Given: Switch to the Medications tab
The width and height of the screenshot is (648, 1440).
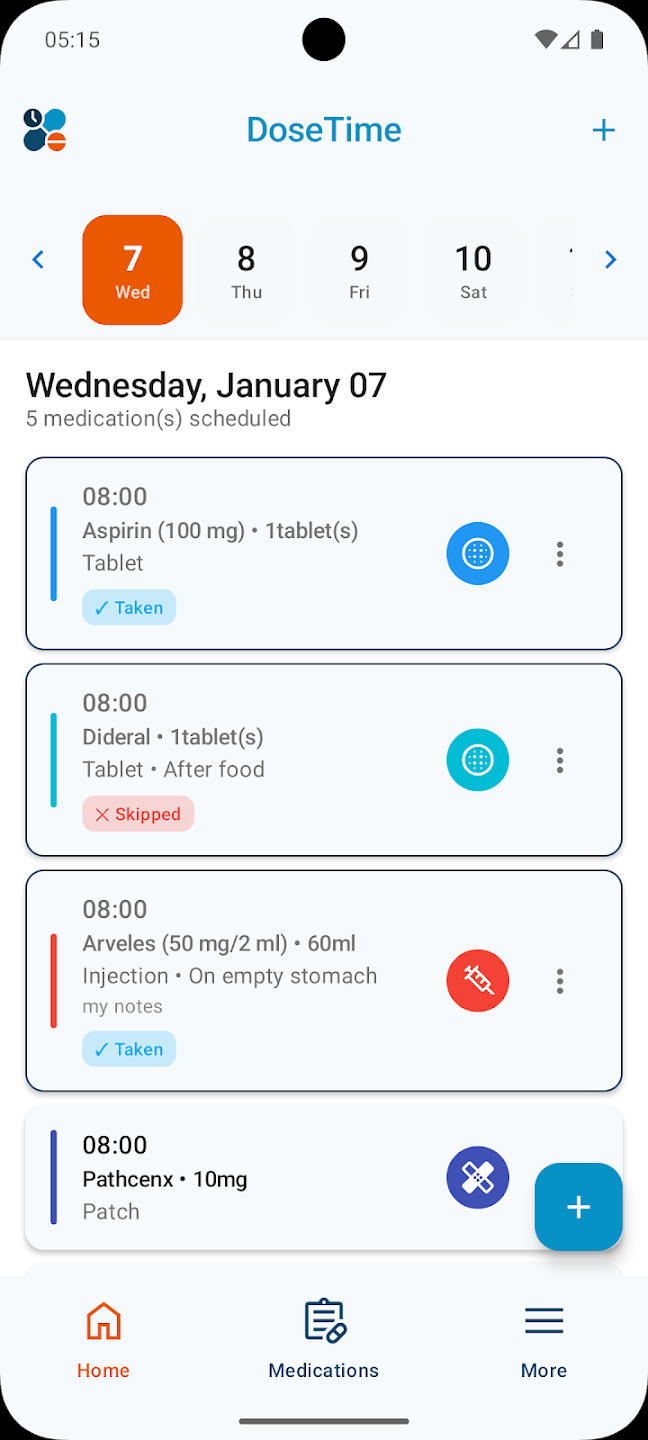Looking at the screenshot, I should pyautogui.click(x=324, y=1339).
